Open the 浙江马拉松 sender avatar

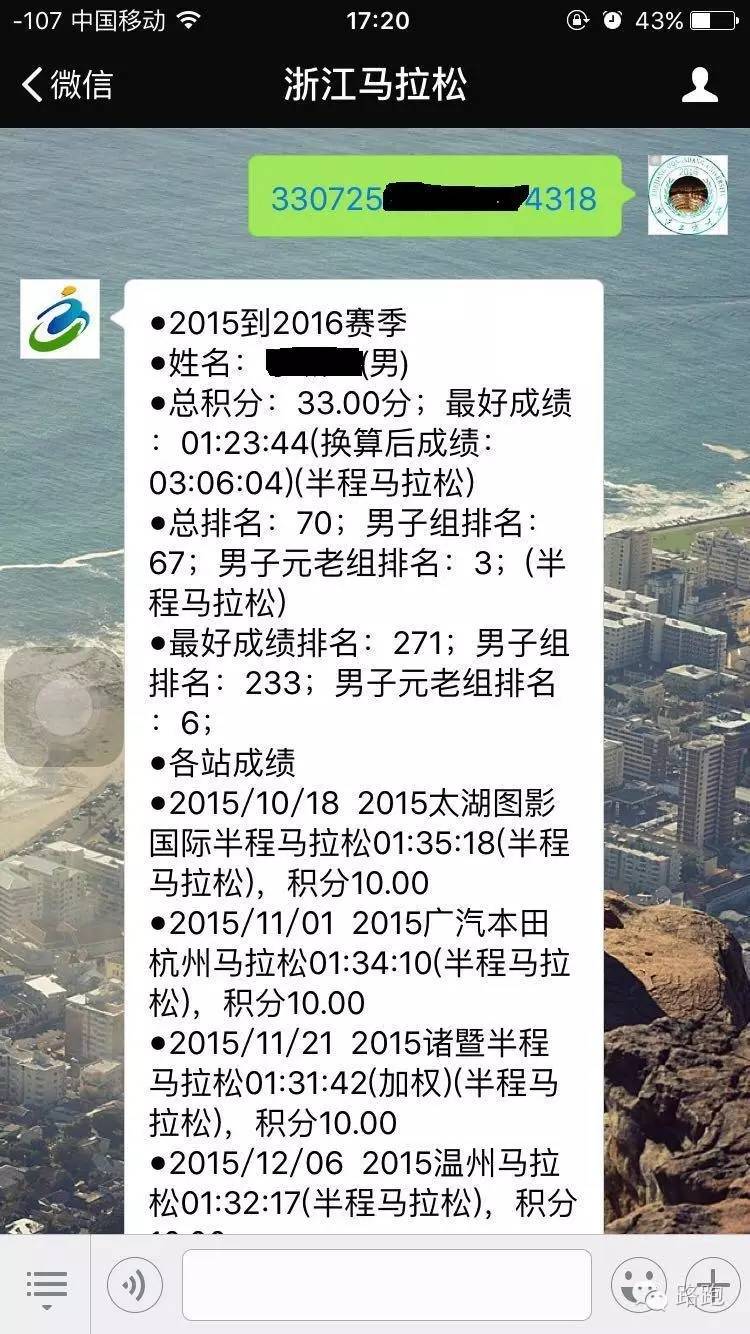pyautogui.click(x=60, y=319)
